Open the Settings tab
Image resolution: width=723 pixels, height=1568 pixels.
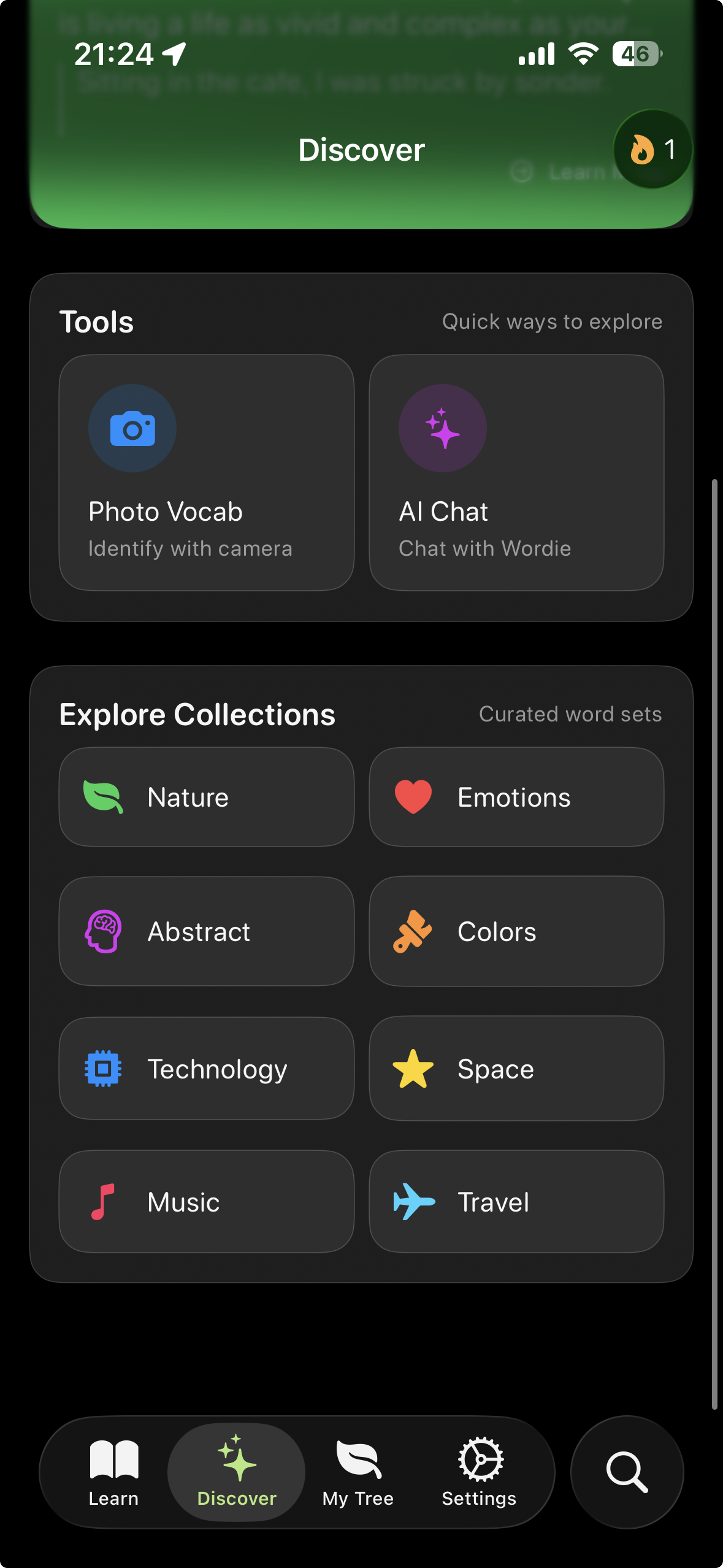[479, 1472]
